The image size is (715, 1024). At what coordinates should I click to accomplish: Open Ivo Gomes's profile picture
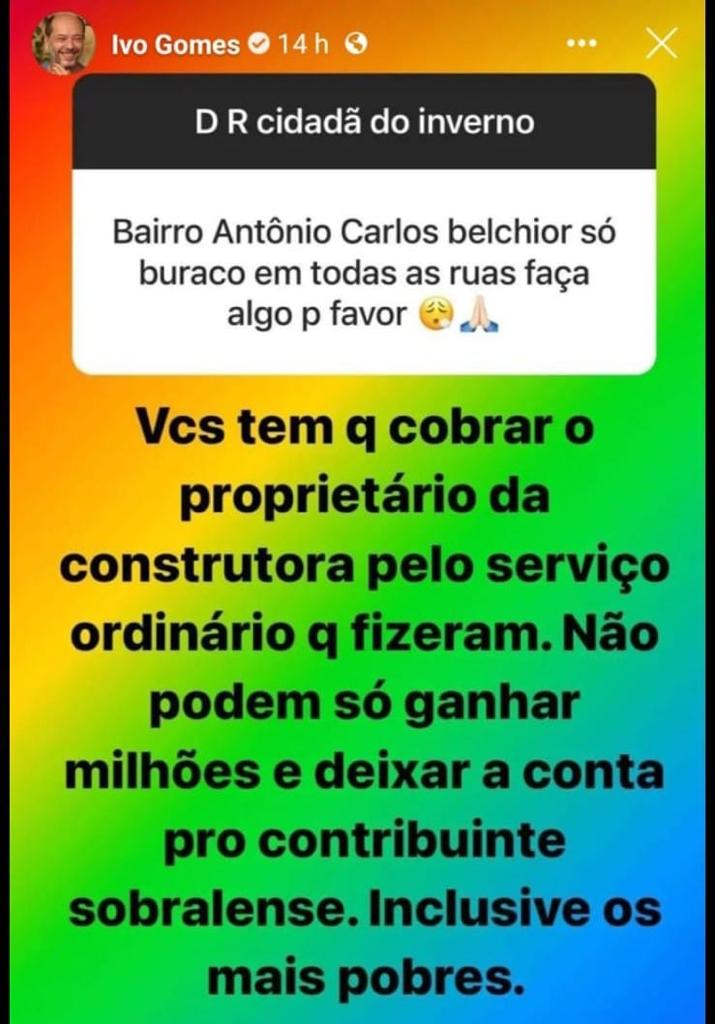click(64, 44)
